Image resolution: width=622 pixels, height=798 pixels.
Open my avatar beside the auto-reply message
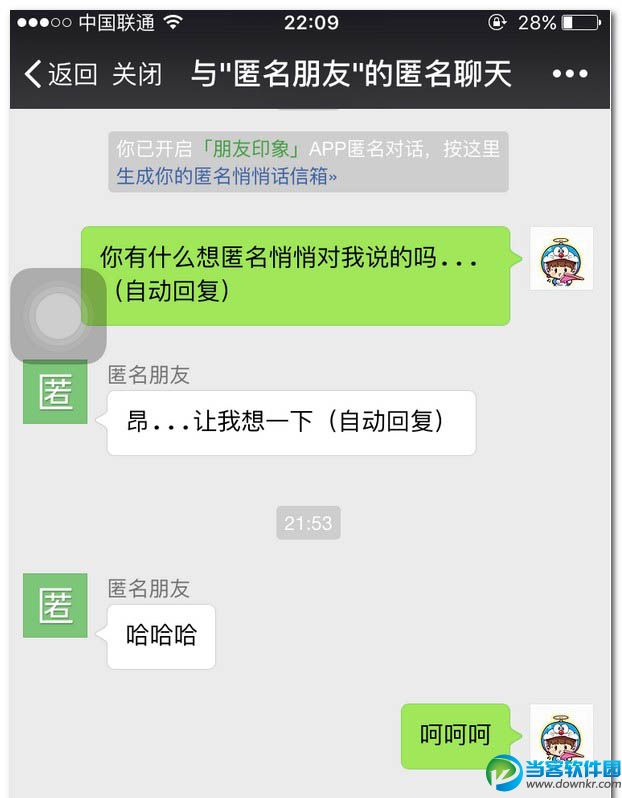pyautogui.click(x=560, y=258)
